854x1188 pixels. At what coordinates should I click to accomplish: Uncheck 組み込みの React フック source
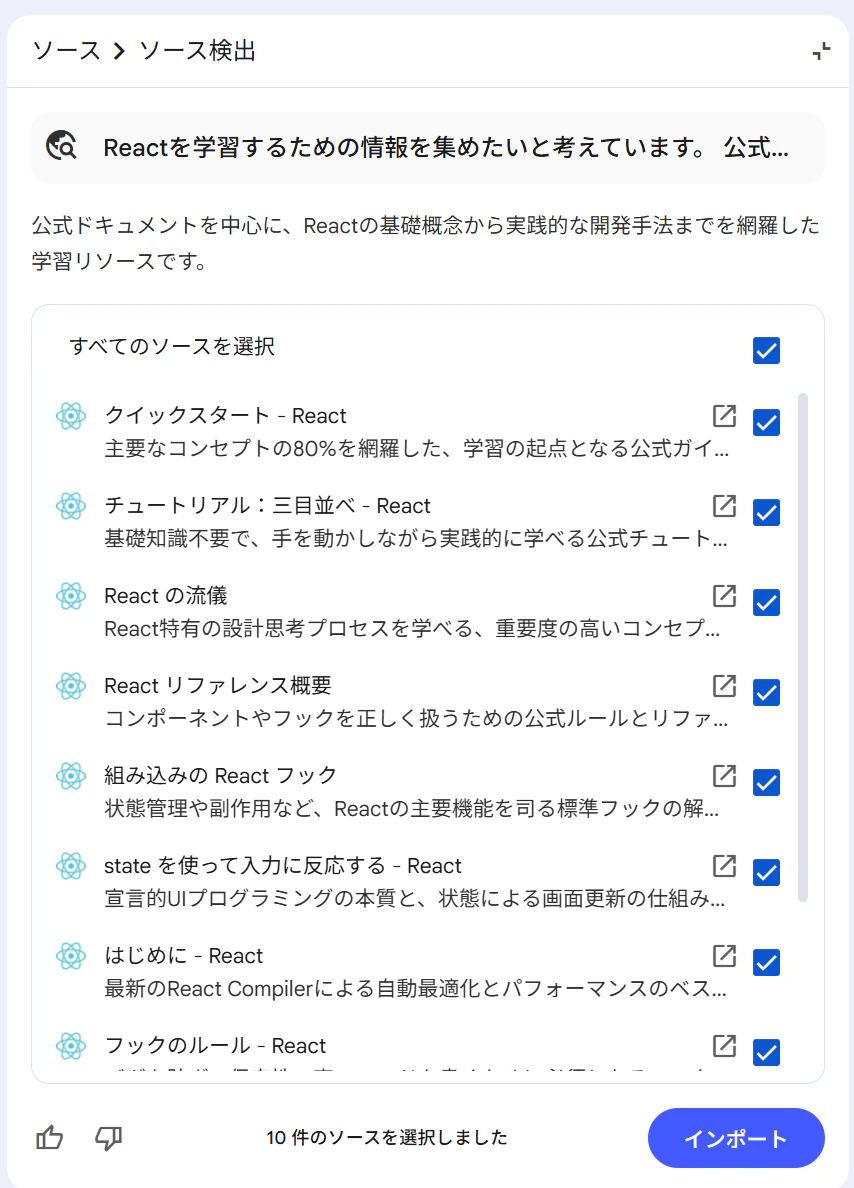pyautogui.click(x=766, y=782)
